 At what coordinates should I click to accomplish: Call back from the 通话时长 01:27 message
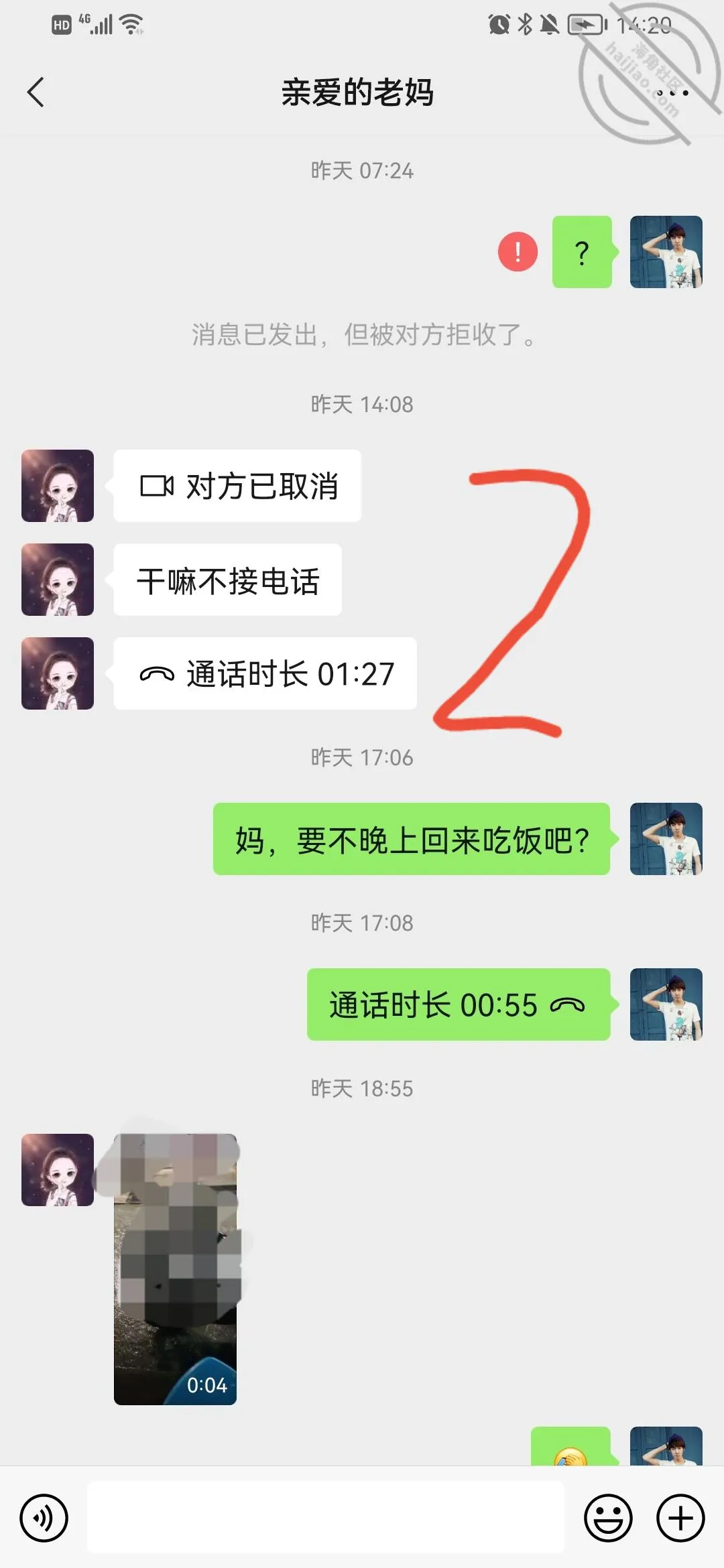tap(265, 673)
